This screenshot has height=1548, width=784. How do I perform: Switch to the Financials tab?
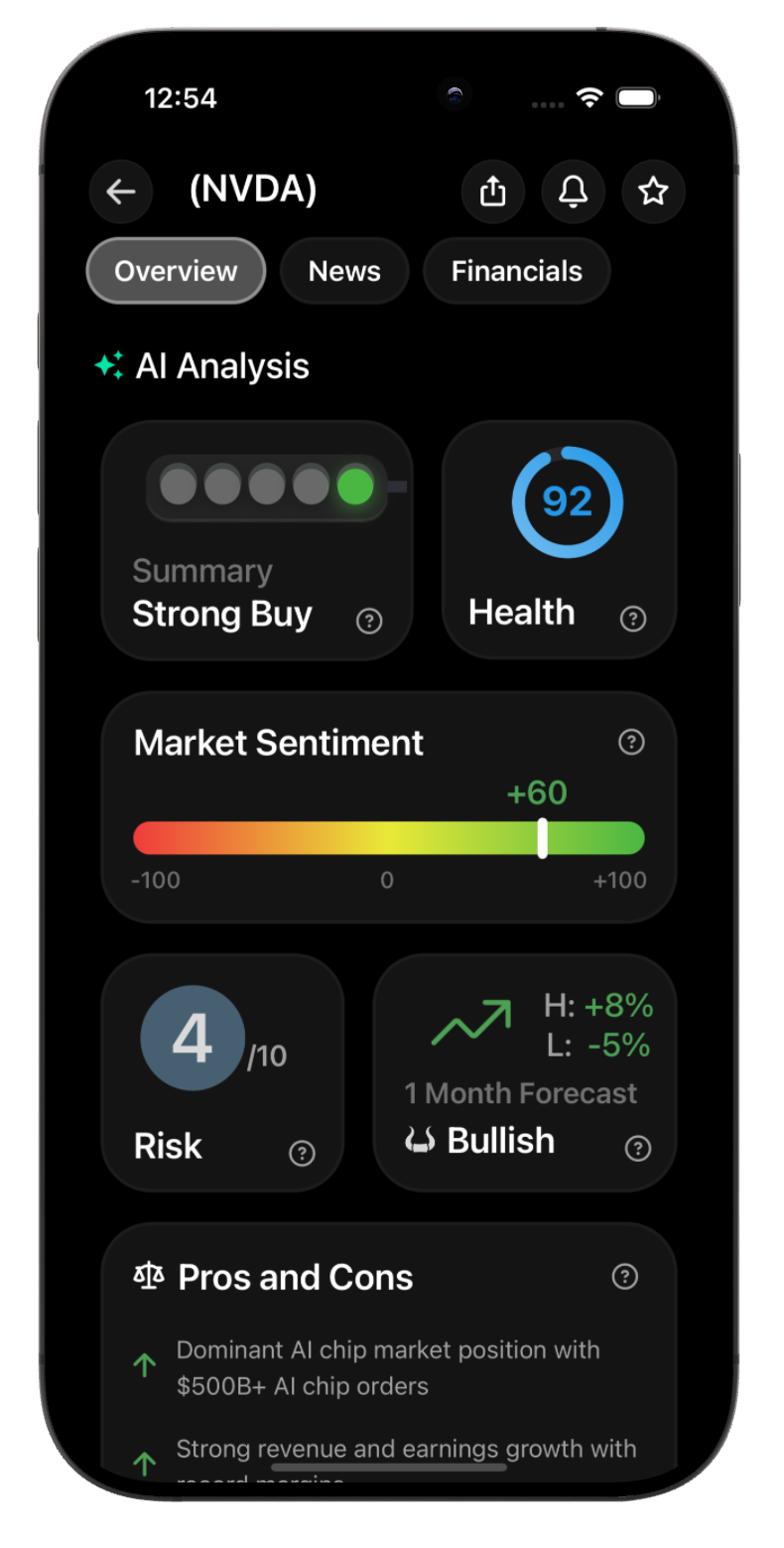(x=516, y=270)
